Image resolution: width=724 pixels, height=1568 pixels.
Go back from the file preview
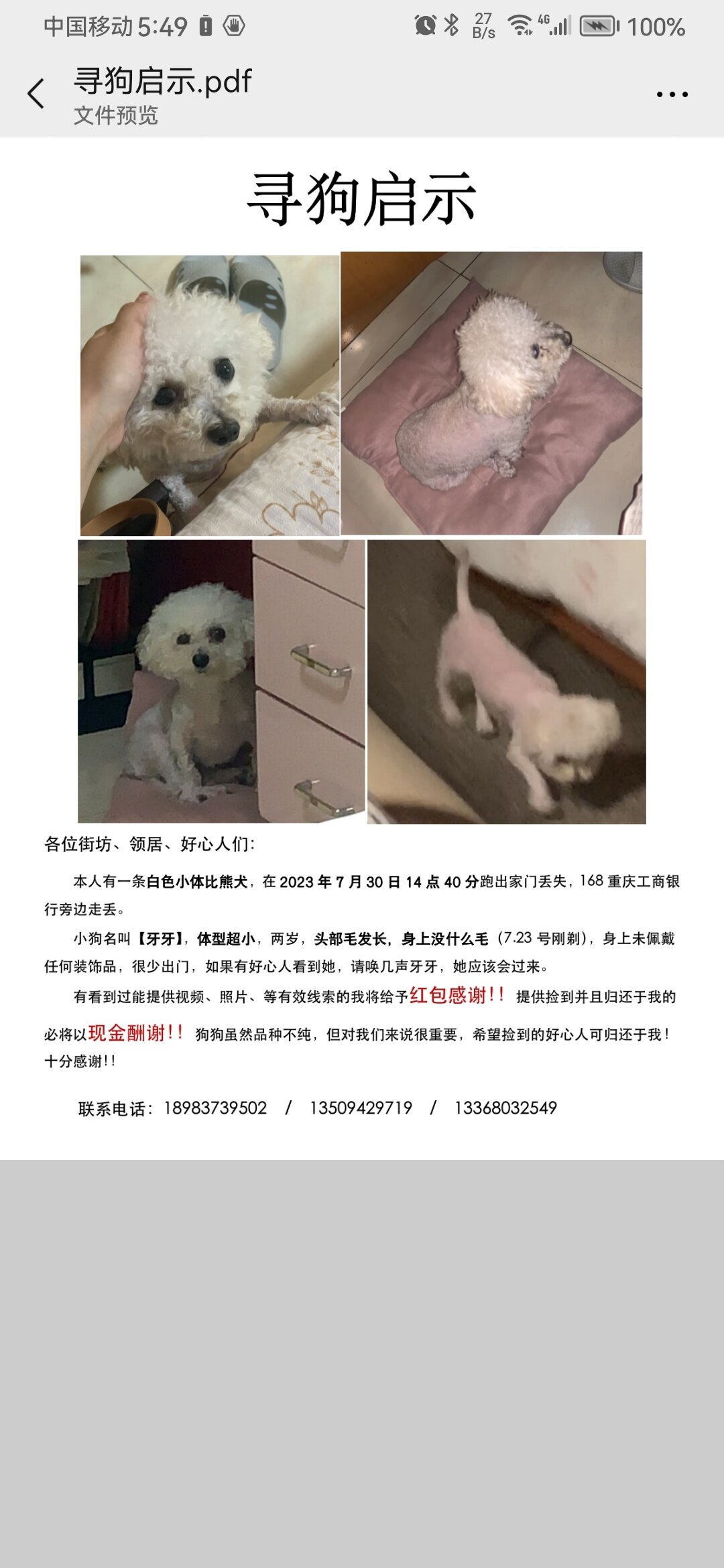[x=36, y=93]
